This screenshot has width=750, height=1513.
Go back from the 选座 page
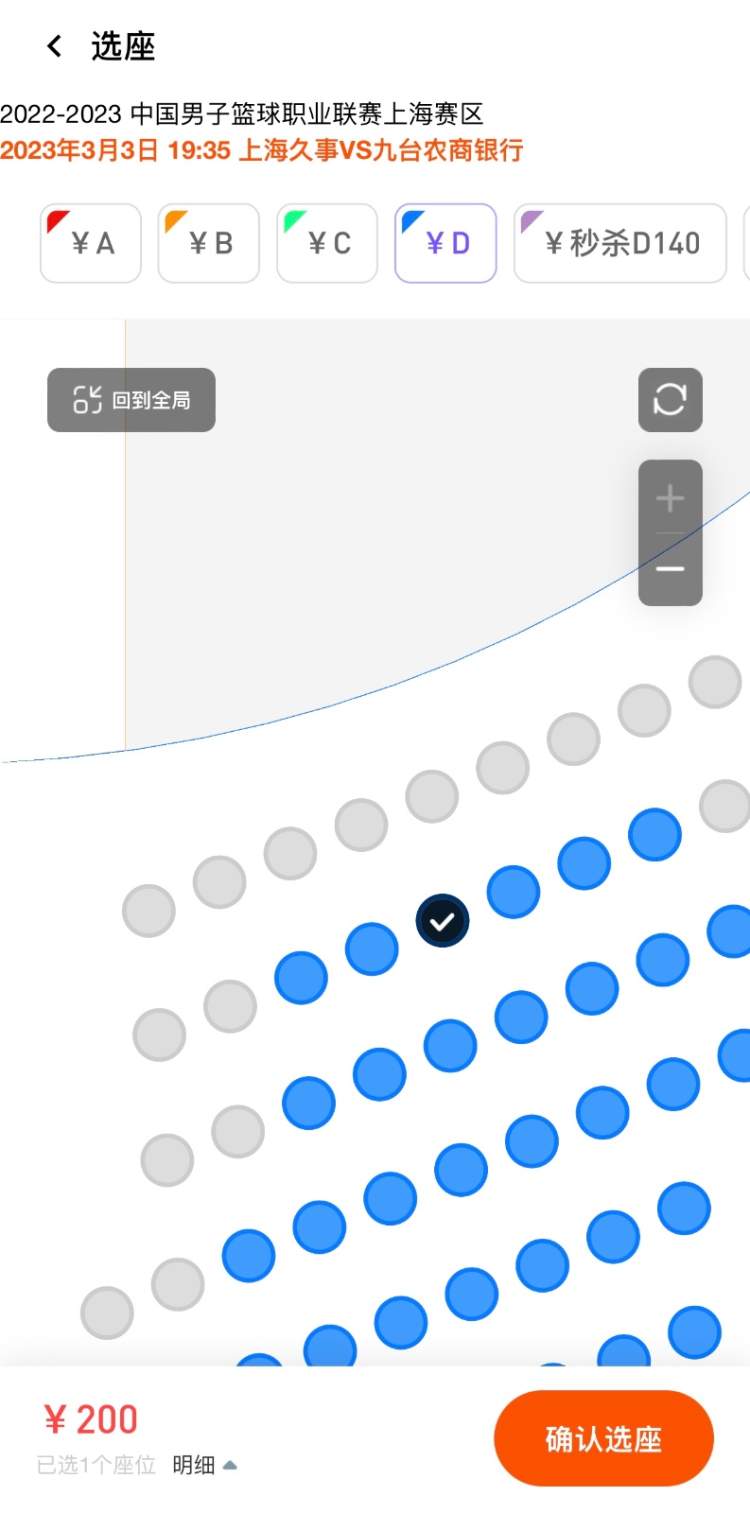[x=54, y=46]
